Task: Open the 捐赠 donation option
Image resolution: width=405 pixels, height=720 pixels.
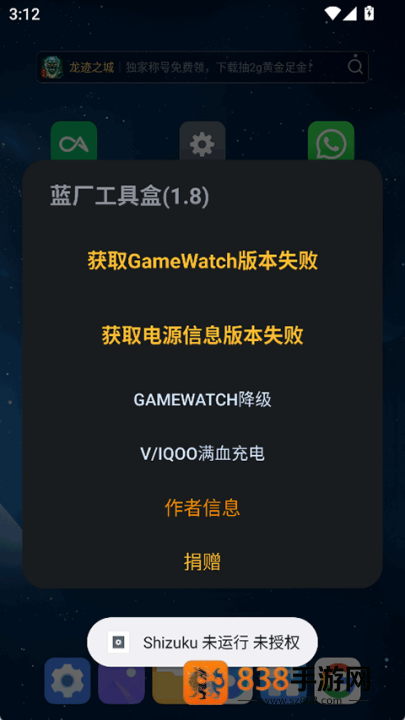Action: click(x=202, y=562)
